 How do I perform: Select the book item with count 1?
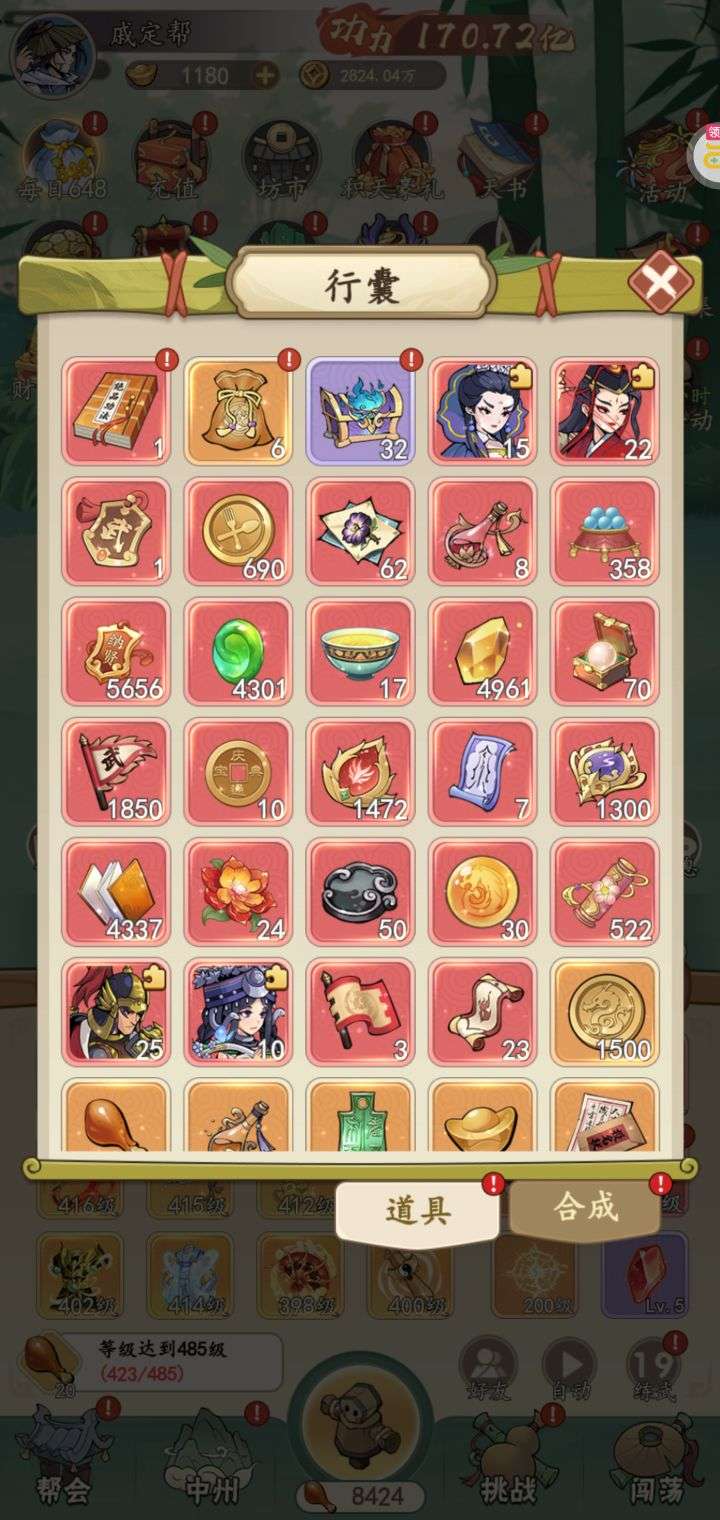coord(116,411)
